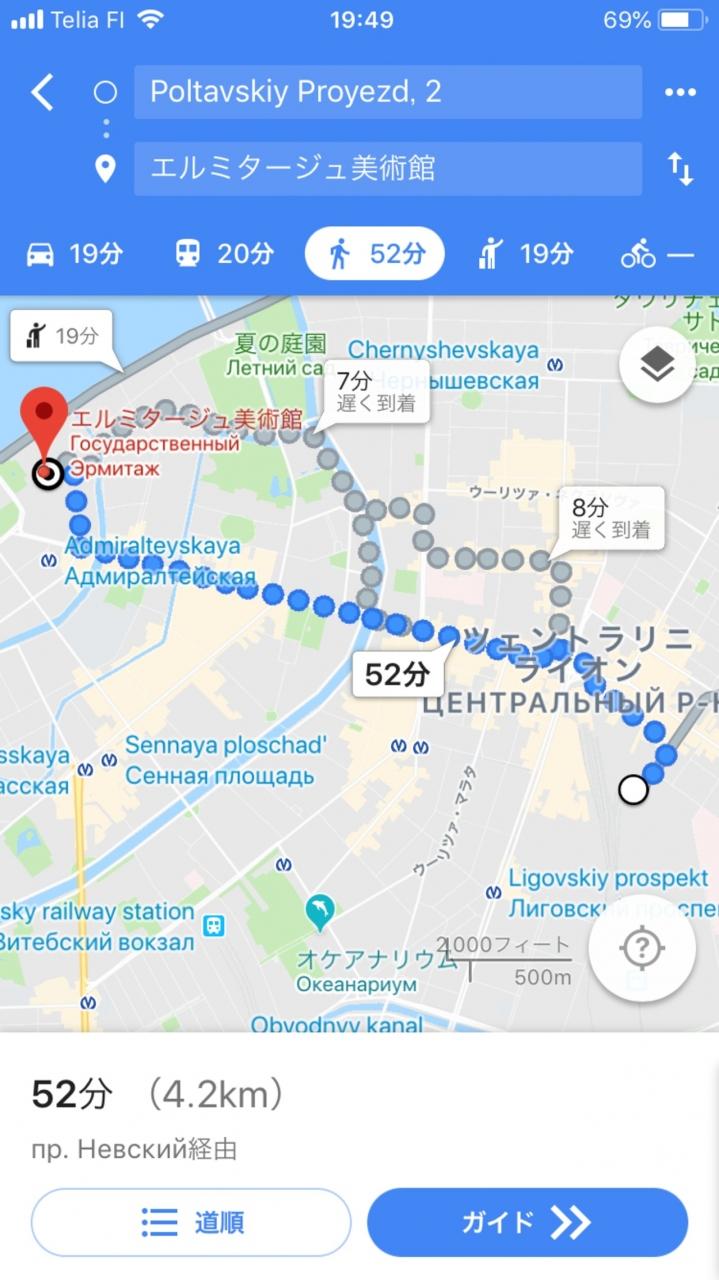Edit starting point Poltavskiy Proyezd, 2

pos(387,92)
